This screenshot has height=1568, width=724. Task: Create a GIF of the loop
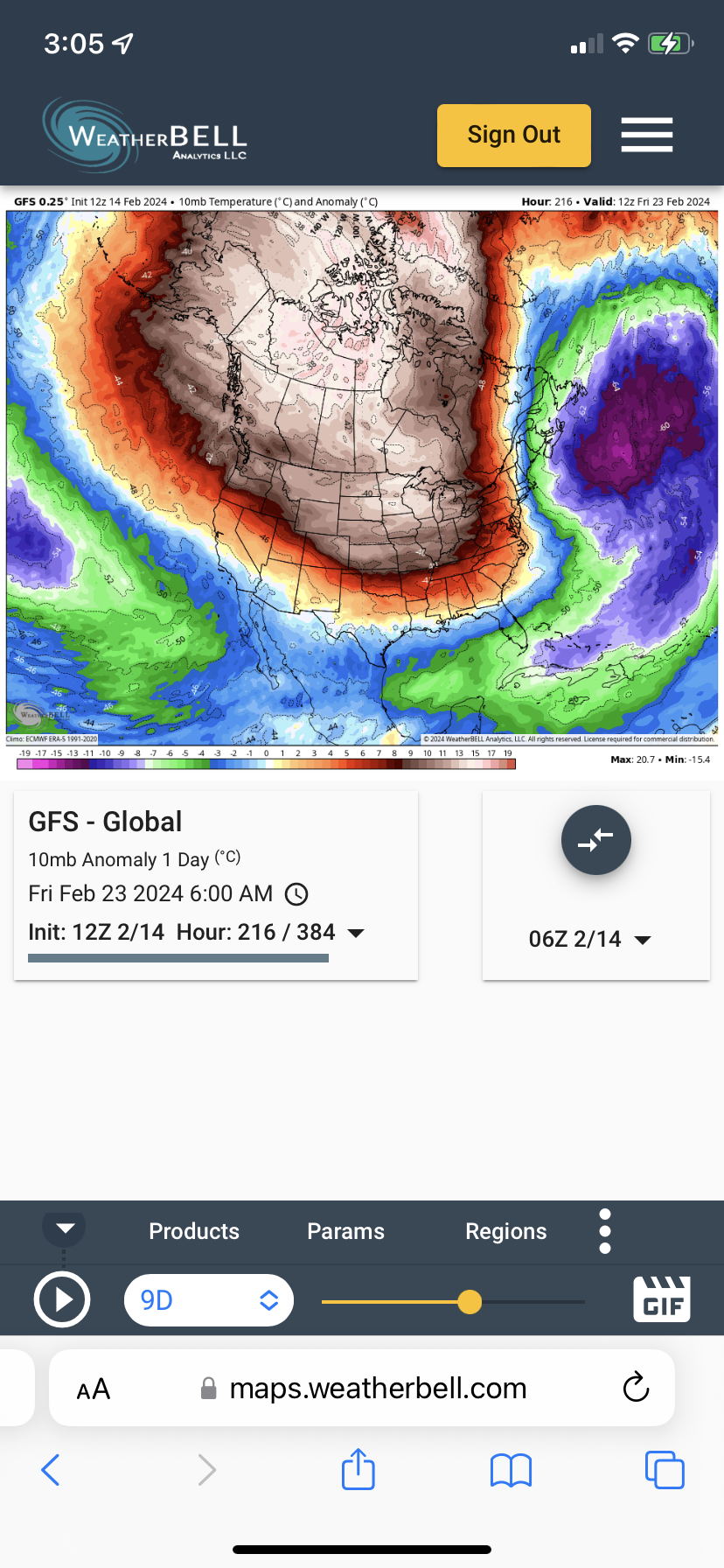click(x=662, y=1299)
